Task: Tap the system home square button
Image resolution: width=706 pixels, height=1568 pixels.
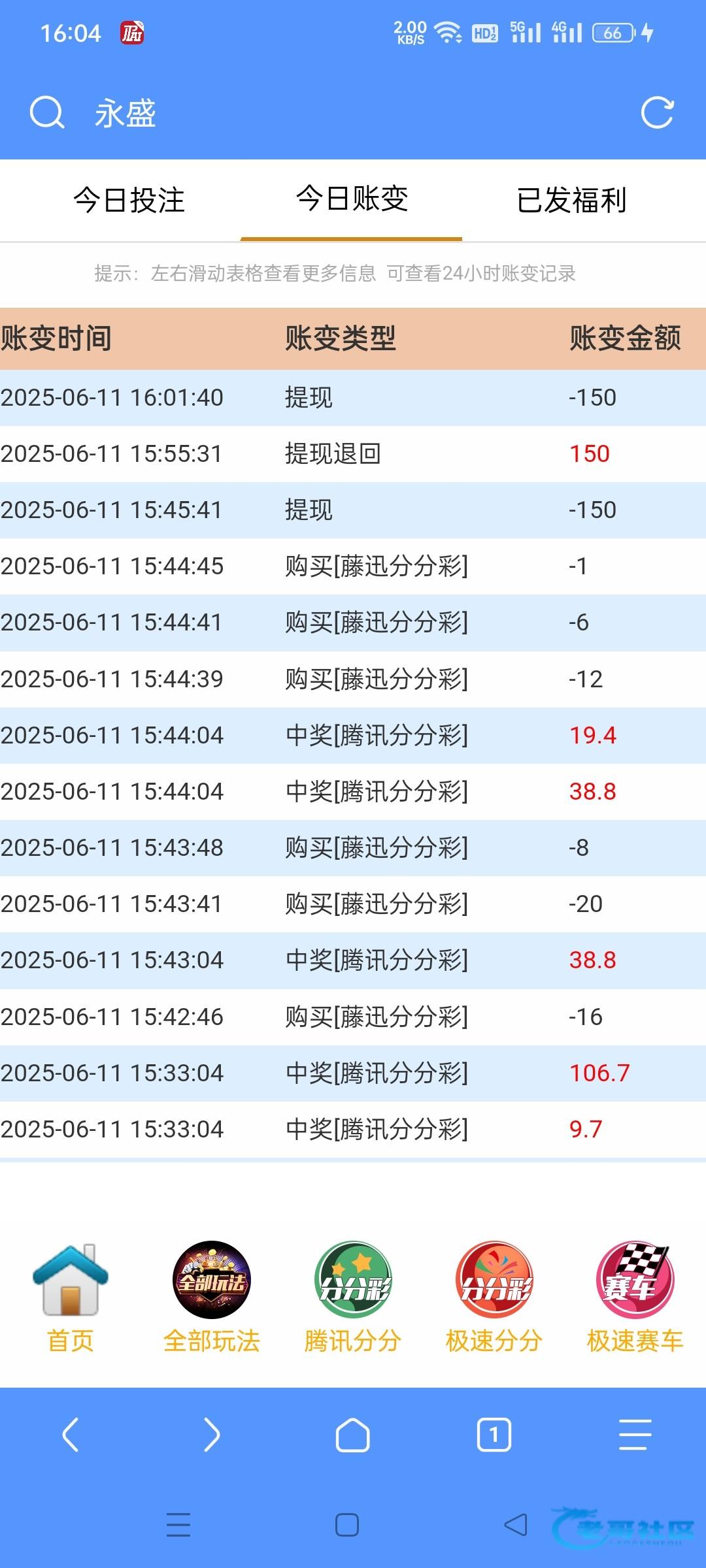Action: point(347,1525)
